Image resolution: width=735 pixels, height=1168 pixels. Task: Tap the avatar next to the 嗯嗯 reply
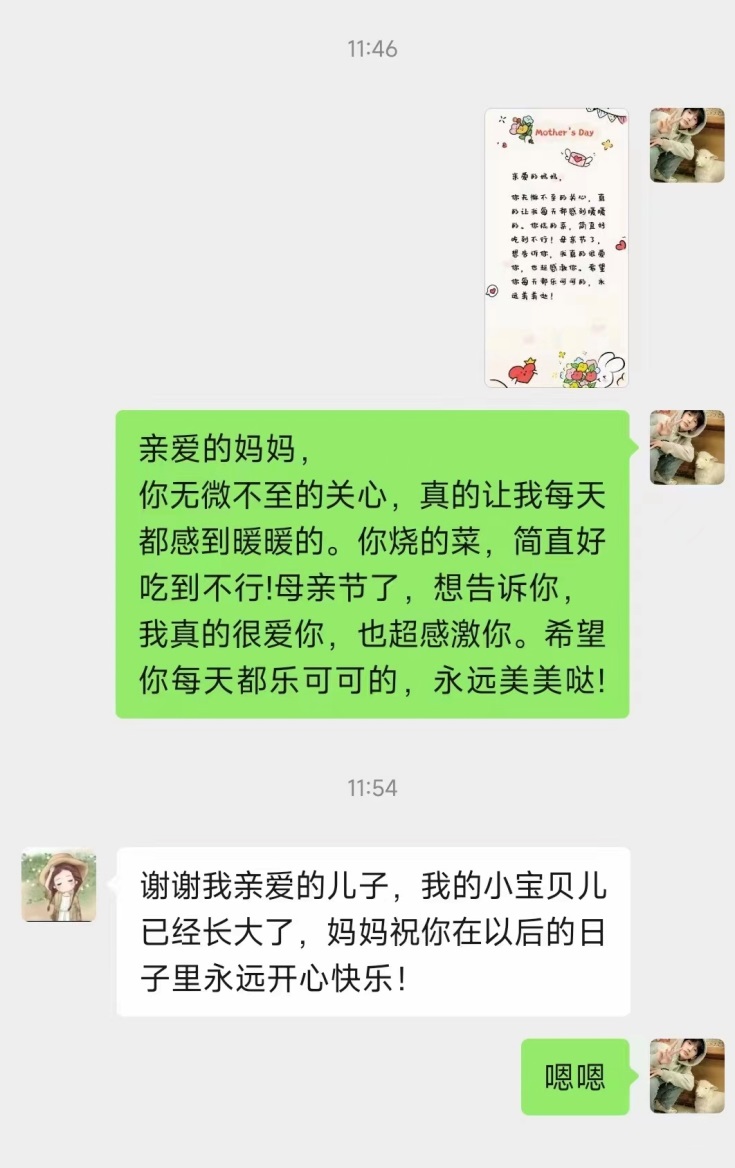click(x=687, y=1076)
